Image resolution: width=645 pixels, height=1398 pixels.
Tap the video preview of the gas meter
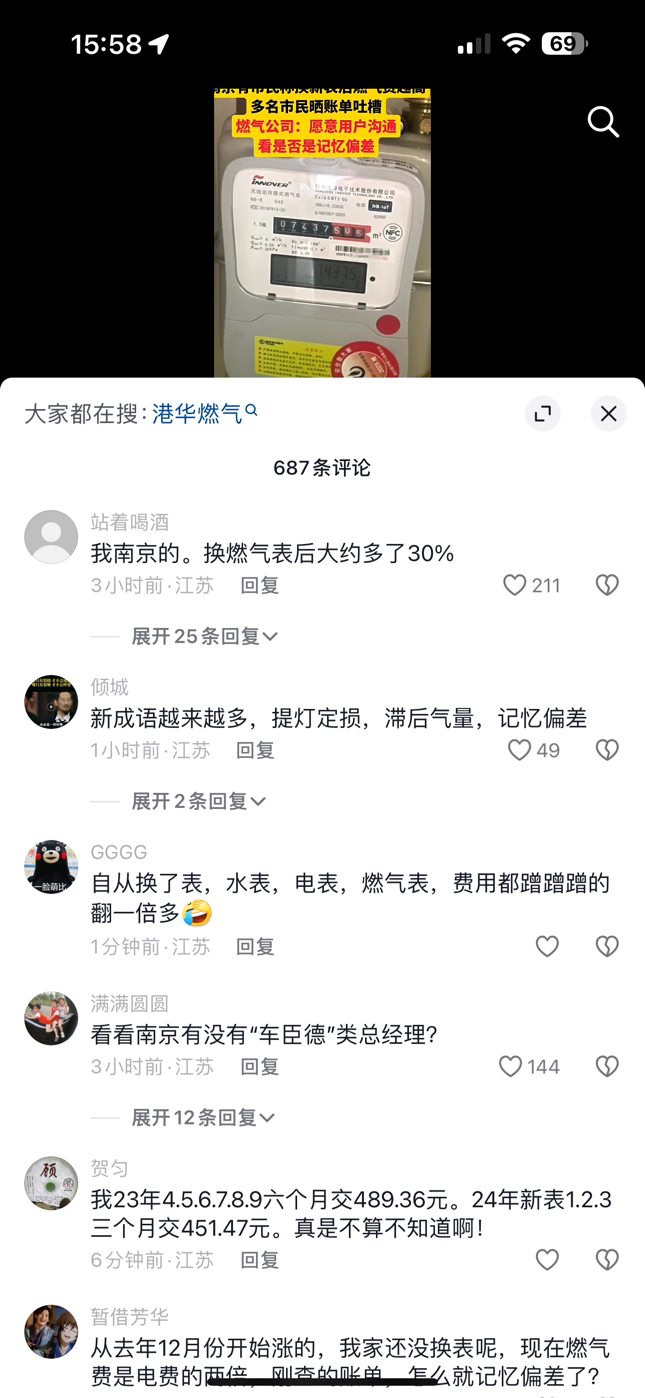322,232
